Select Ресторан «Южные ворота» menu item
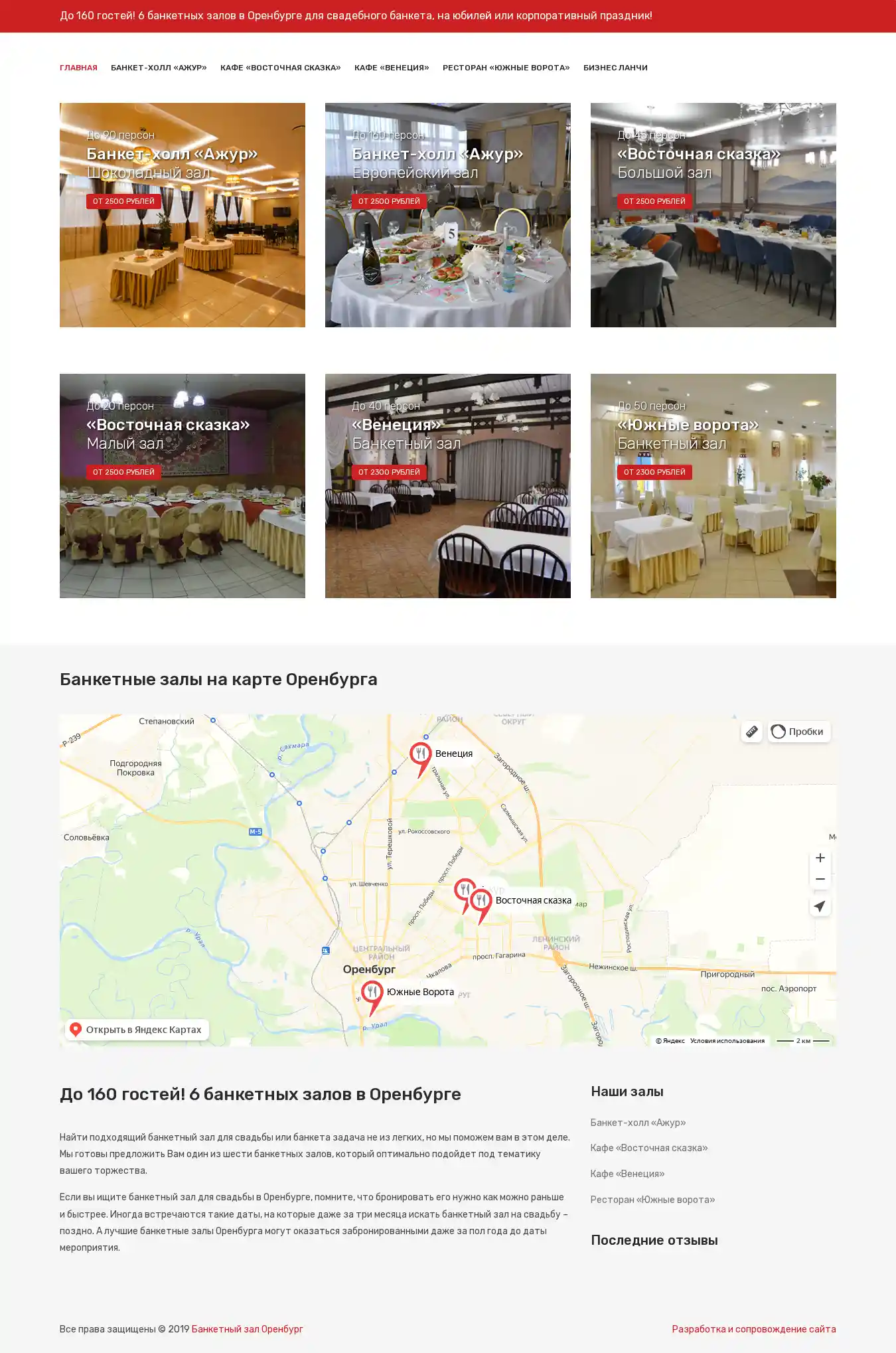The image size is (896, 1353). pos(506,68)
